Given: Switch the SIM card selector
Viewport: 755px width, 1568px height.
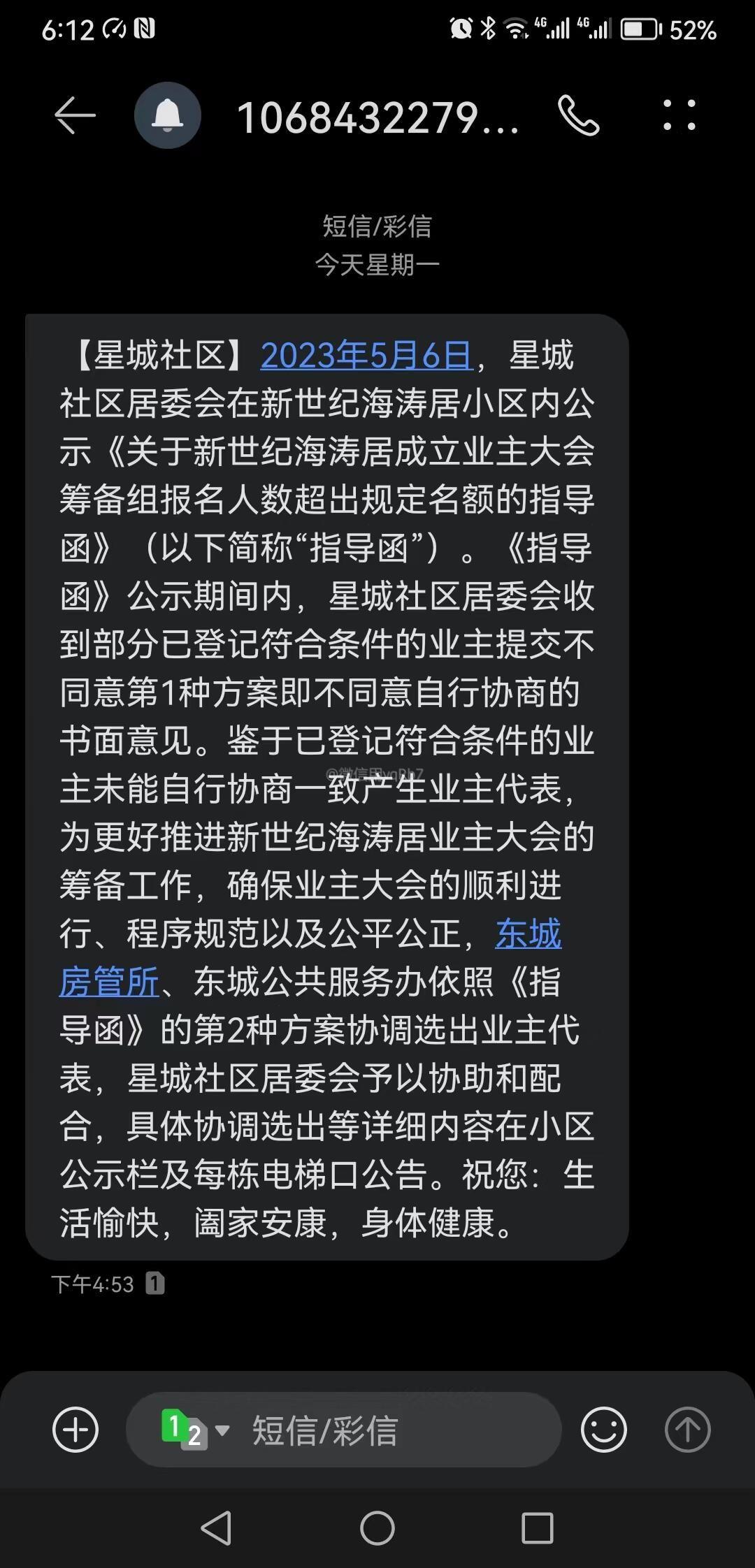Looking at the screenshot, I should pyautogui.click(x=194, y=1430).
